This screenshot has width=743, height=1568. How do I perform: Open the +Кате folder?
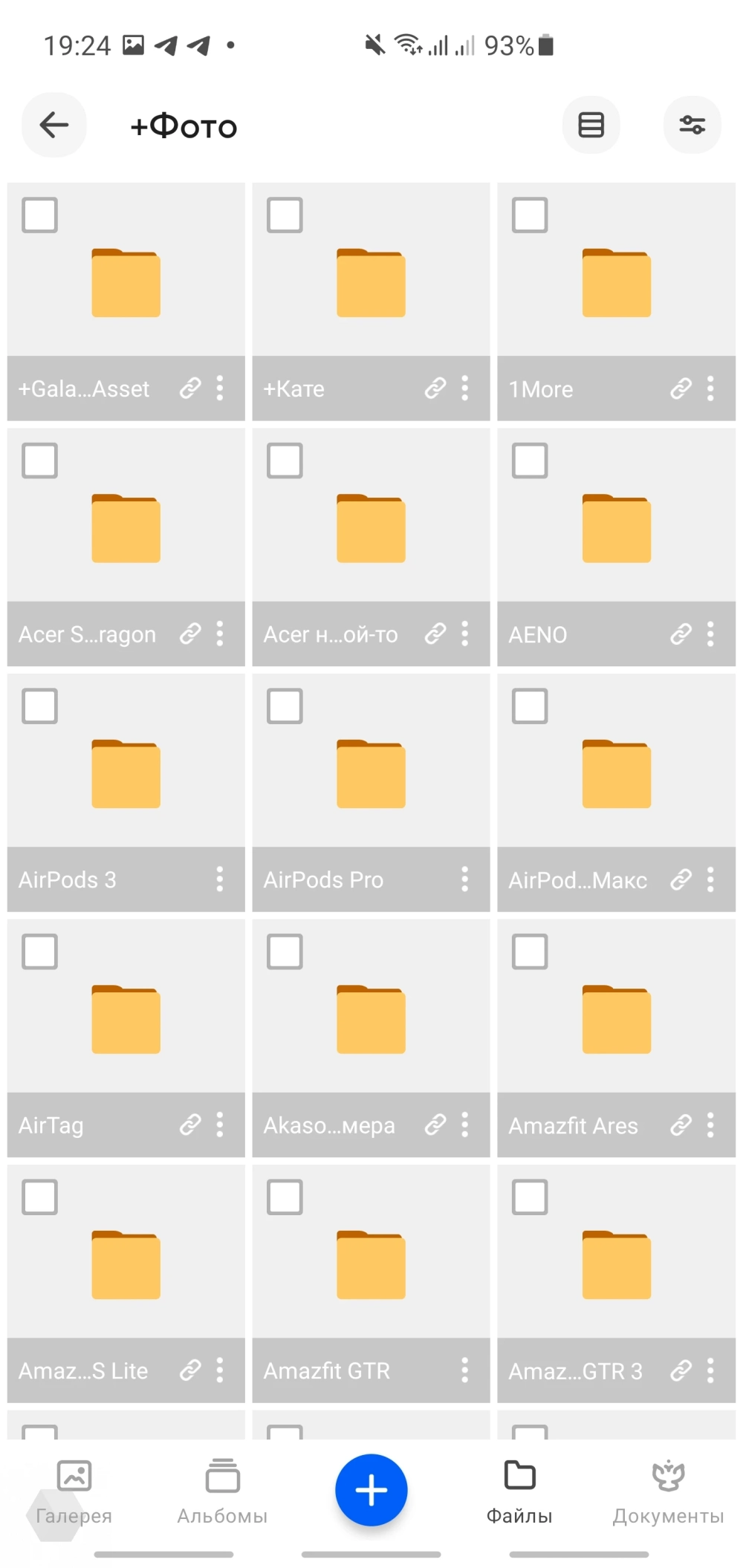tap(371, 282)
